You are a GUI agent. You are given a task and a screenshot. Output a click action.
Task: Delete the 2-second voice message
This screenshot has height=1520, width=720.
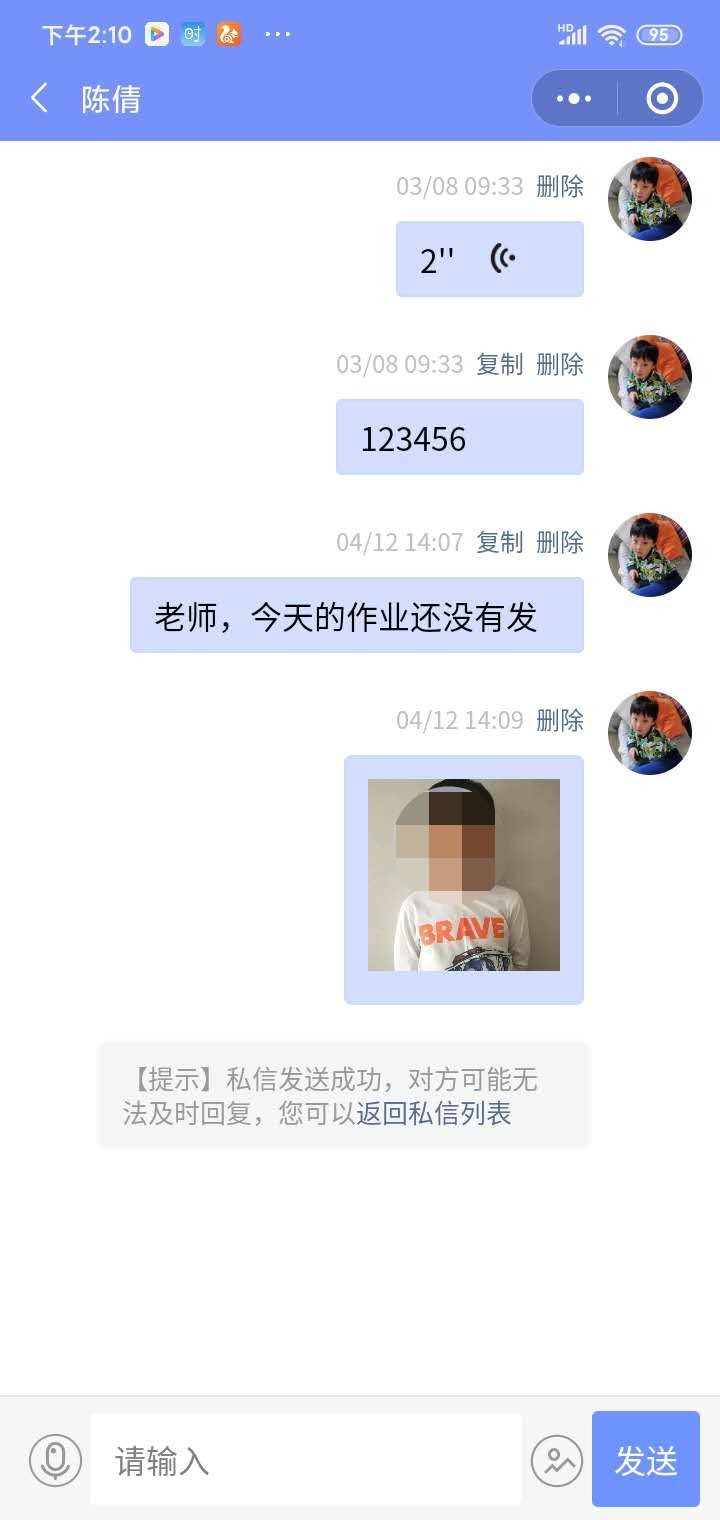coord(560,187)
